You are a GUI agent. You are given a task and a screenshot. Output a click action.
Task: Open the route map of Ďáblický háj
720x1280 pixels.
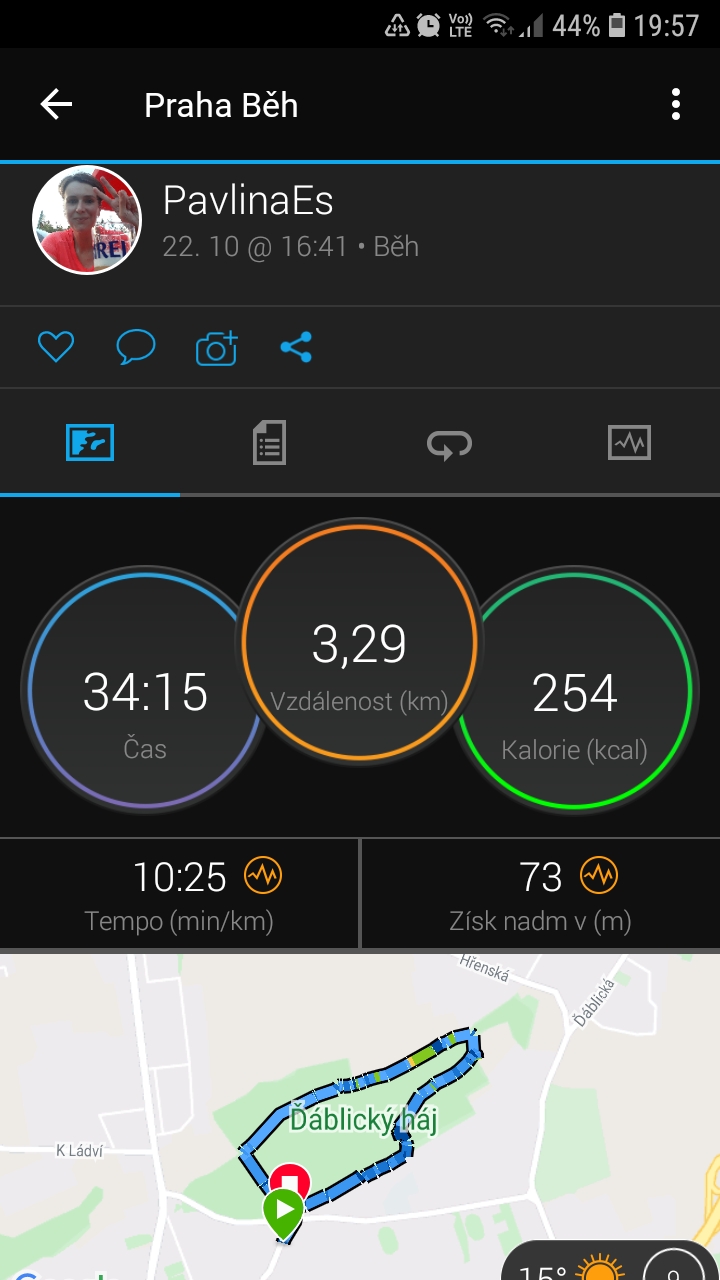360,1116
